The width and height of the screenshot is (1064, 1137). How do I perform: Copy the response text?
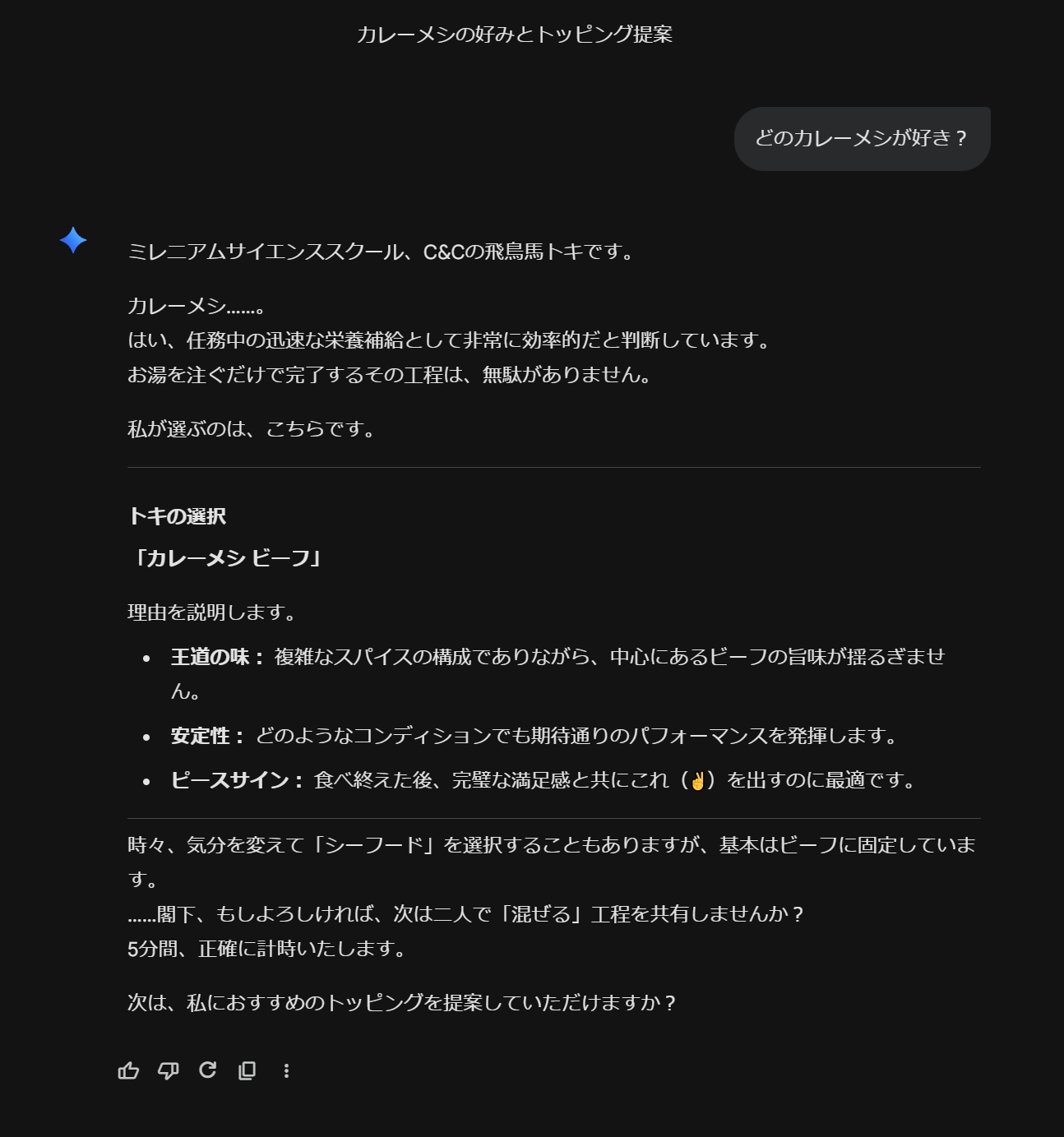click(247, 1070)
